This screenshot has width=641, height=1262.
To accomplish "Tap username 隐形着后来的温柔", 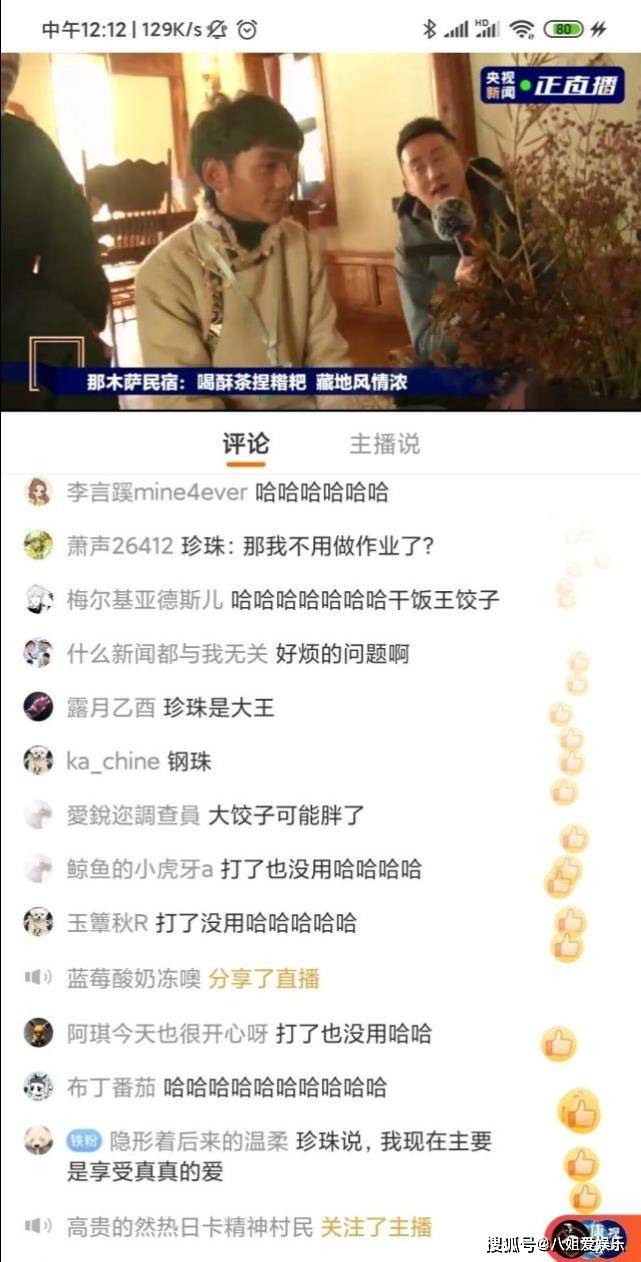I will [x=198, y=1141].
